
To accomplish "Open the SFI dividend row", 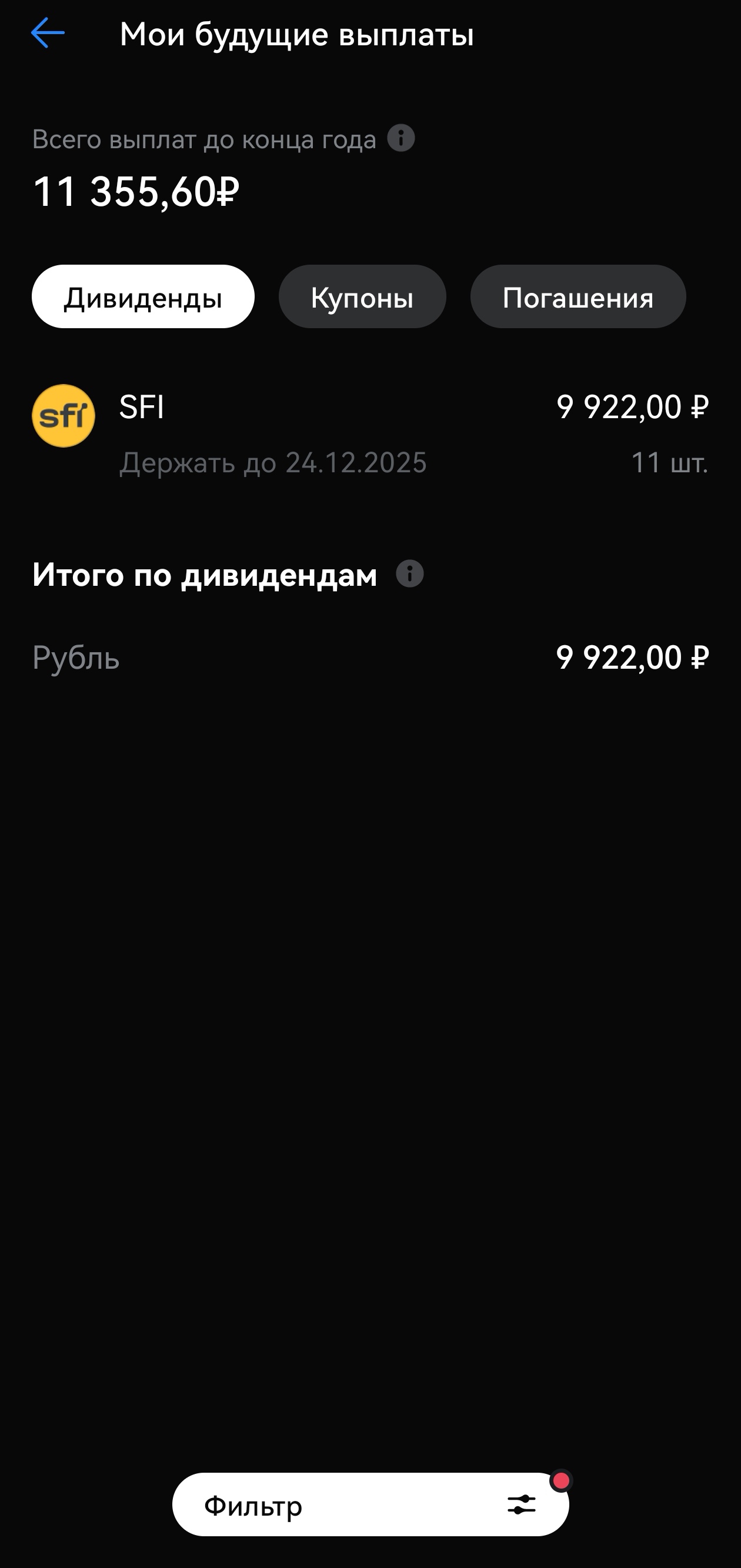I will pyautogui.click(x=370, y=432).
